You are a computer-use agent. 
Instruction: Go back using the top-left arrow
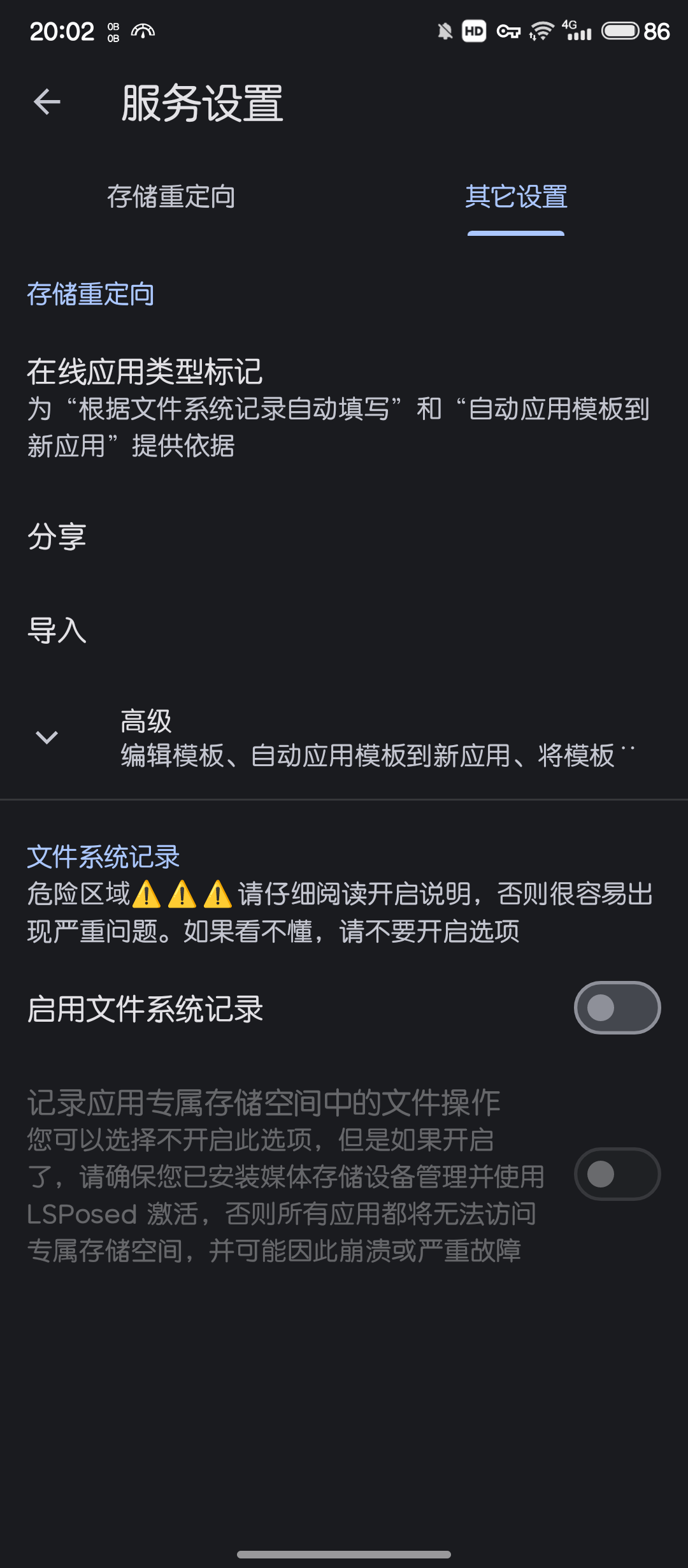[x=47, y=102]
